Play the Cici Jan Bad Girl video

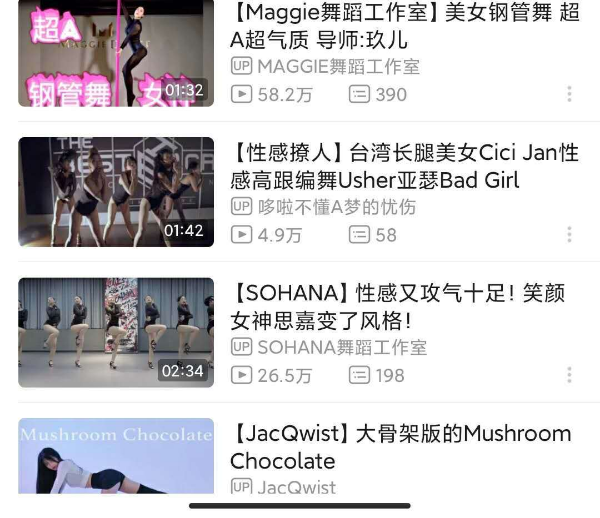click(116, 192)
